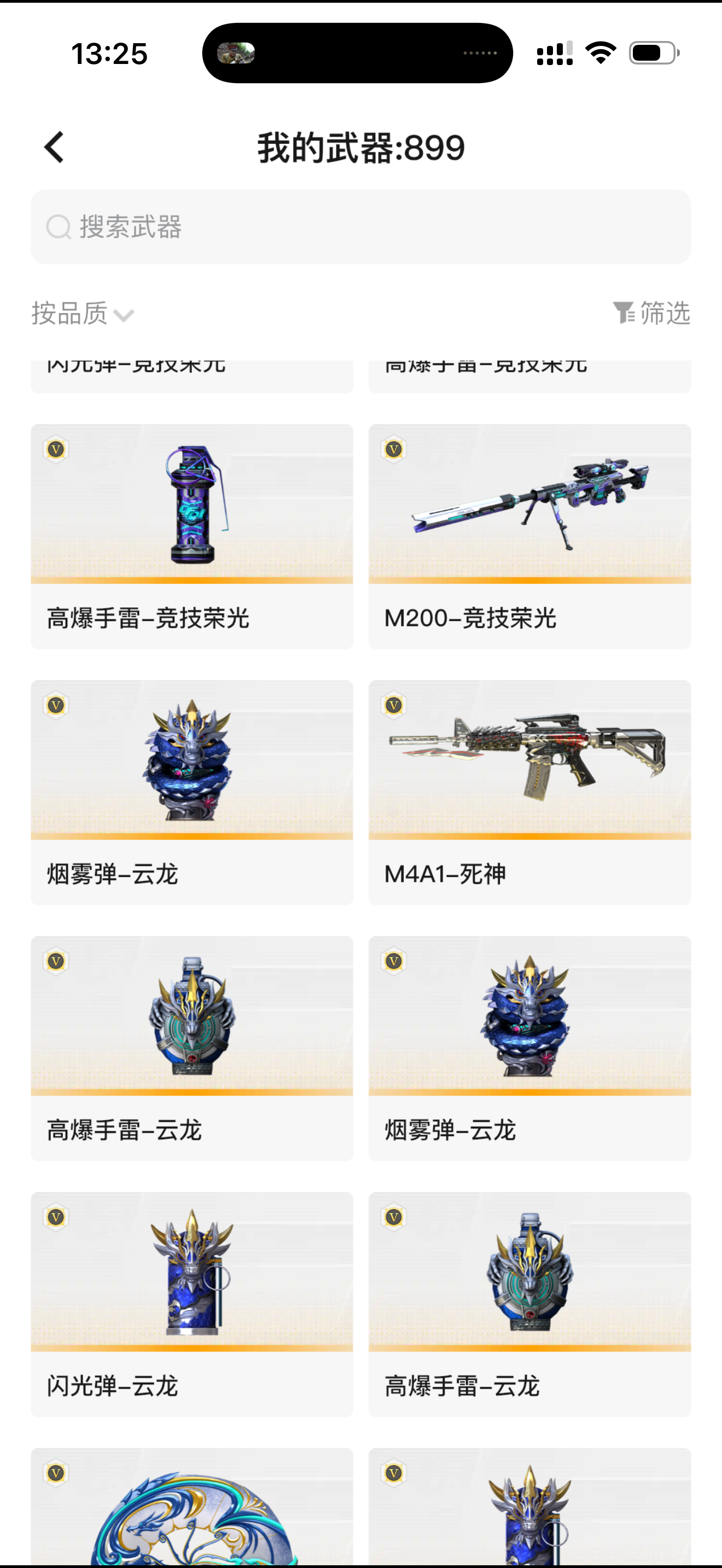The image size is (722, 1568).
Task: Tap the 搜索武器 search field
Action: [x=360, y=227]
